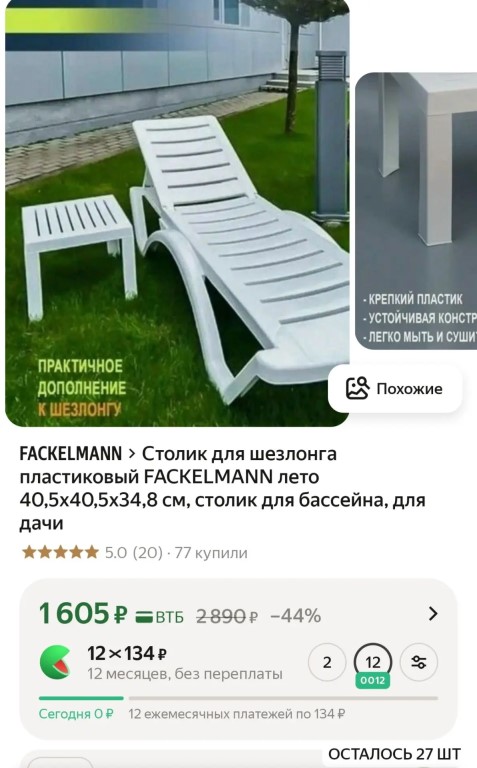The width and height of the screenshot is (477, 768).
Task: Expand price details with the chevron arrow
Action: 433,614
